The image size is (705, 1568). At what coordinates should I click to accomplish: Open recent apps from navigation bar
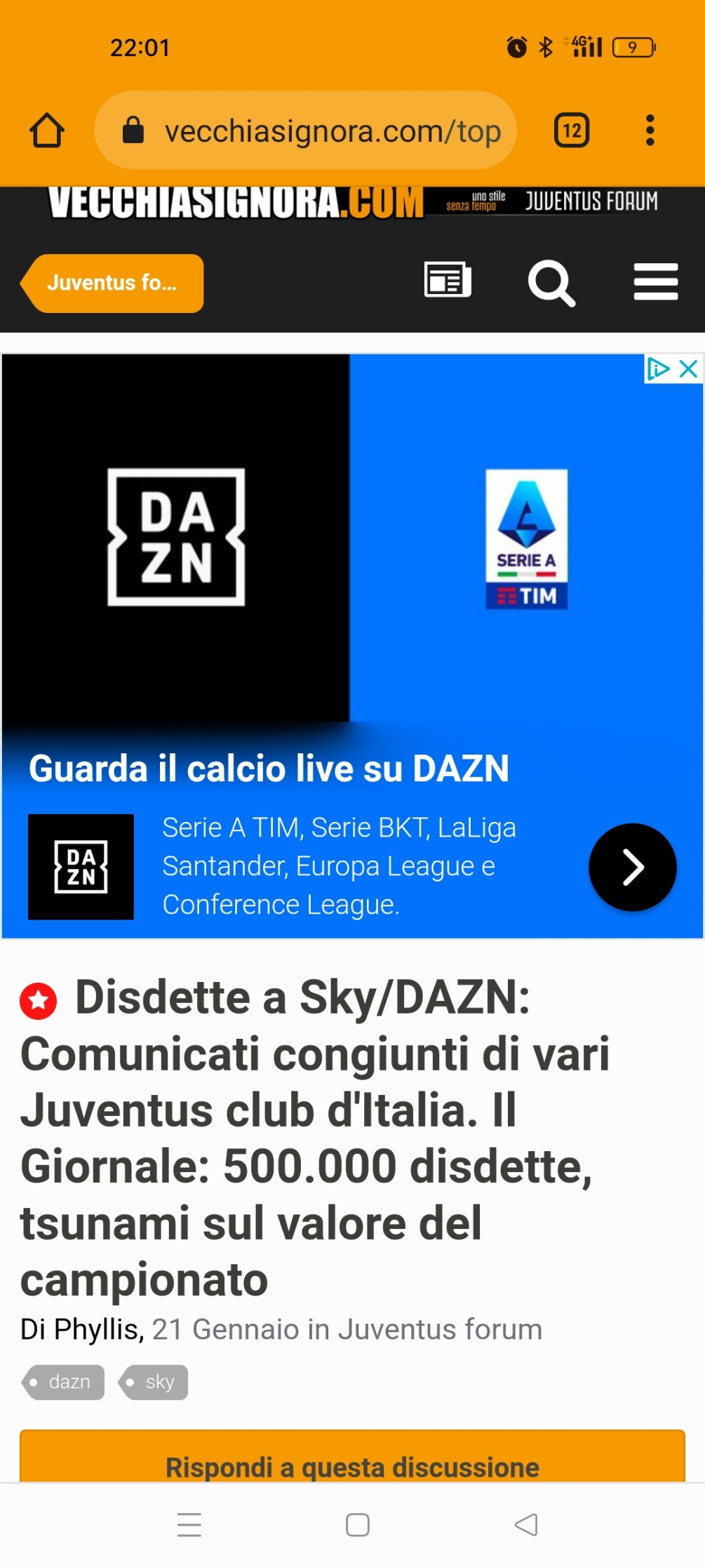coord(189,1524)
